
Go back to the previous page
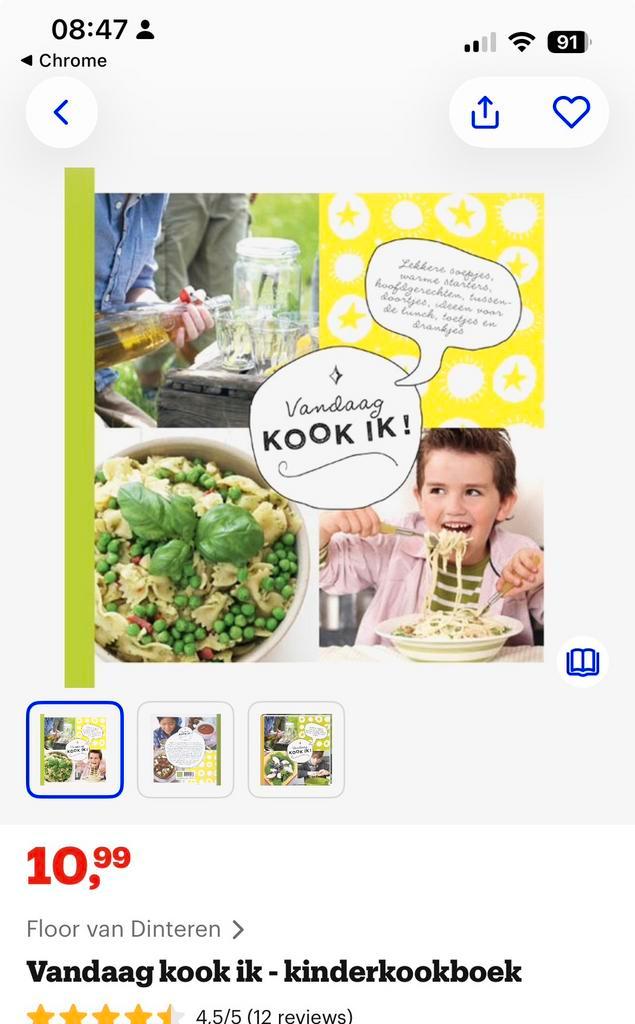(61, 112)
